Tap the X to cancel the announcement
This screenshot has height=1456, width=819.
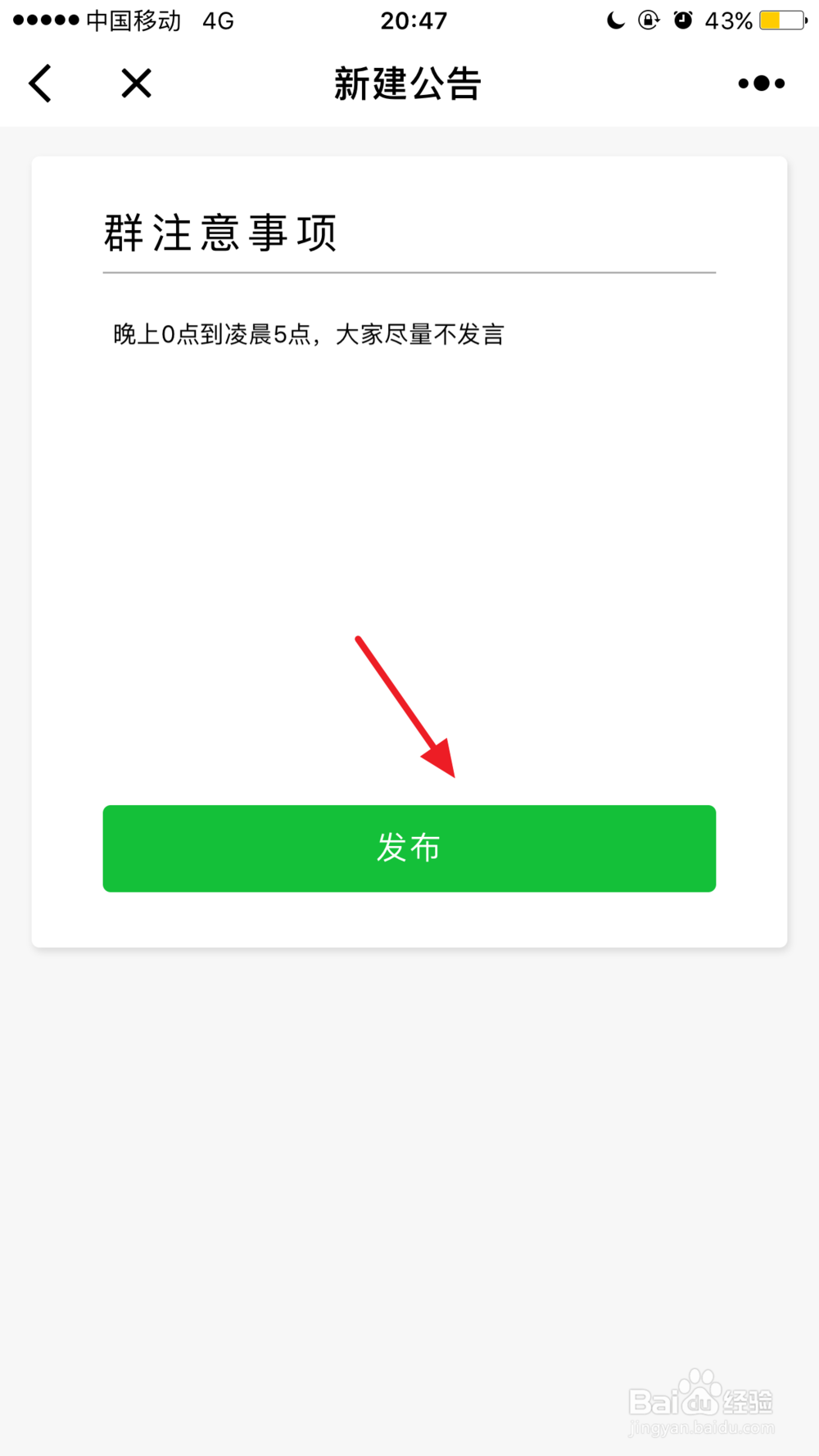[135, 82]
